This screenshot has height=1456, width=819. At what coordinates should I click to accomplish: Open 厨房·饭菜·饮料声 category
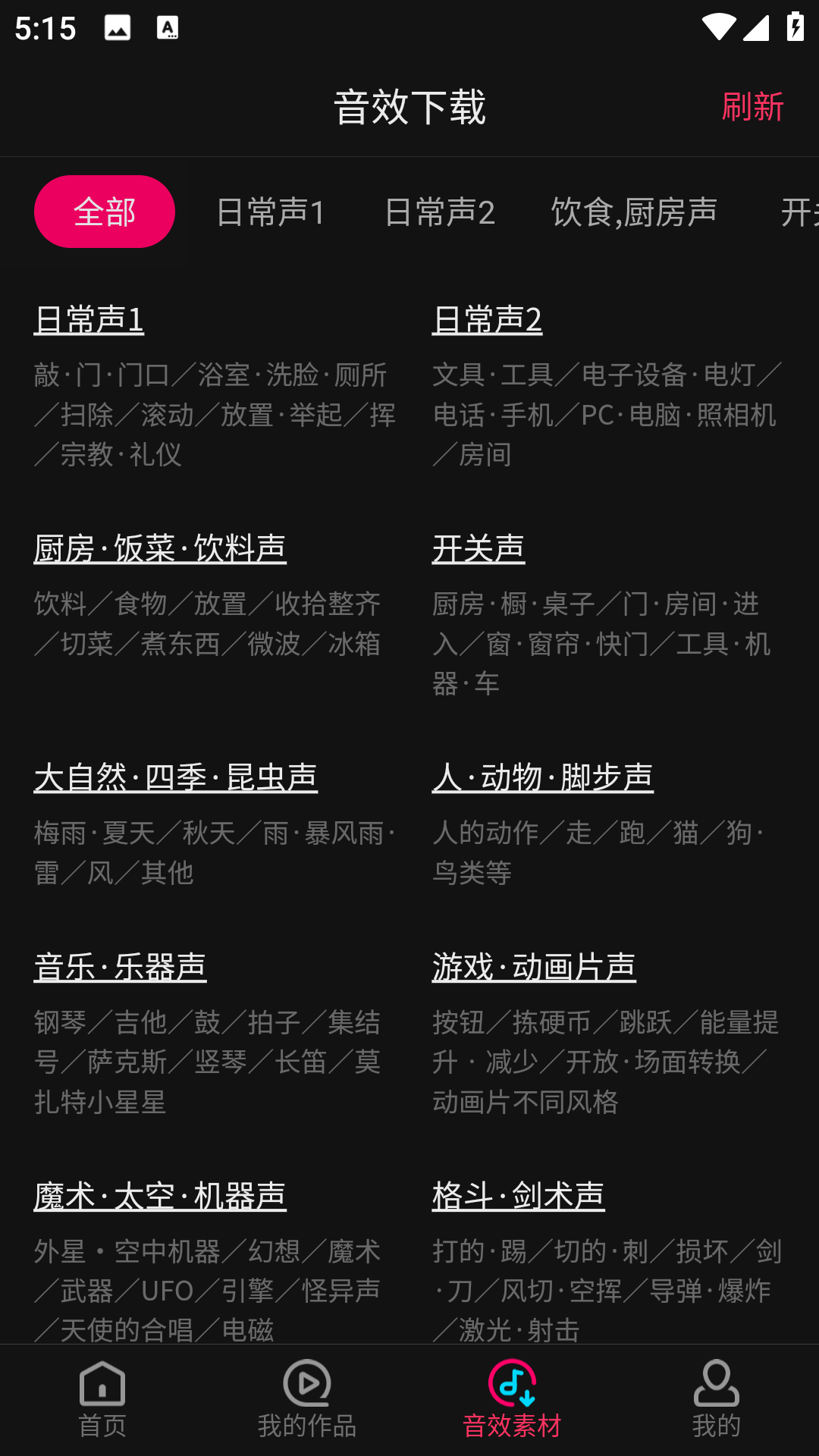[x=160, y=548]
